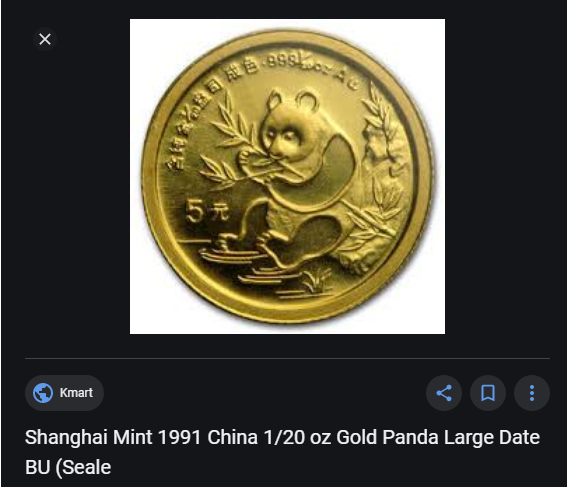Open the three-dot overflow menu
Viewport: 567px width, 487px height.
pos(532,393)
